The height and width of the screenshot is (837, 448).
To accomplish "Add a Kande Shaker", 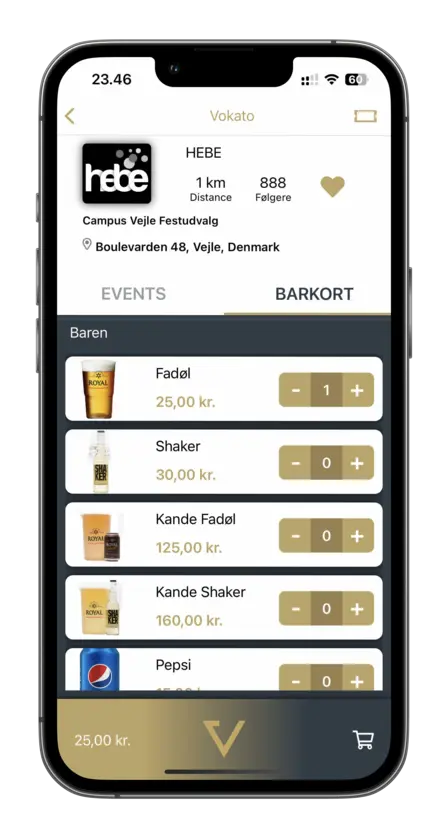I will 357,609.
